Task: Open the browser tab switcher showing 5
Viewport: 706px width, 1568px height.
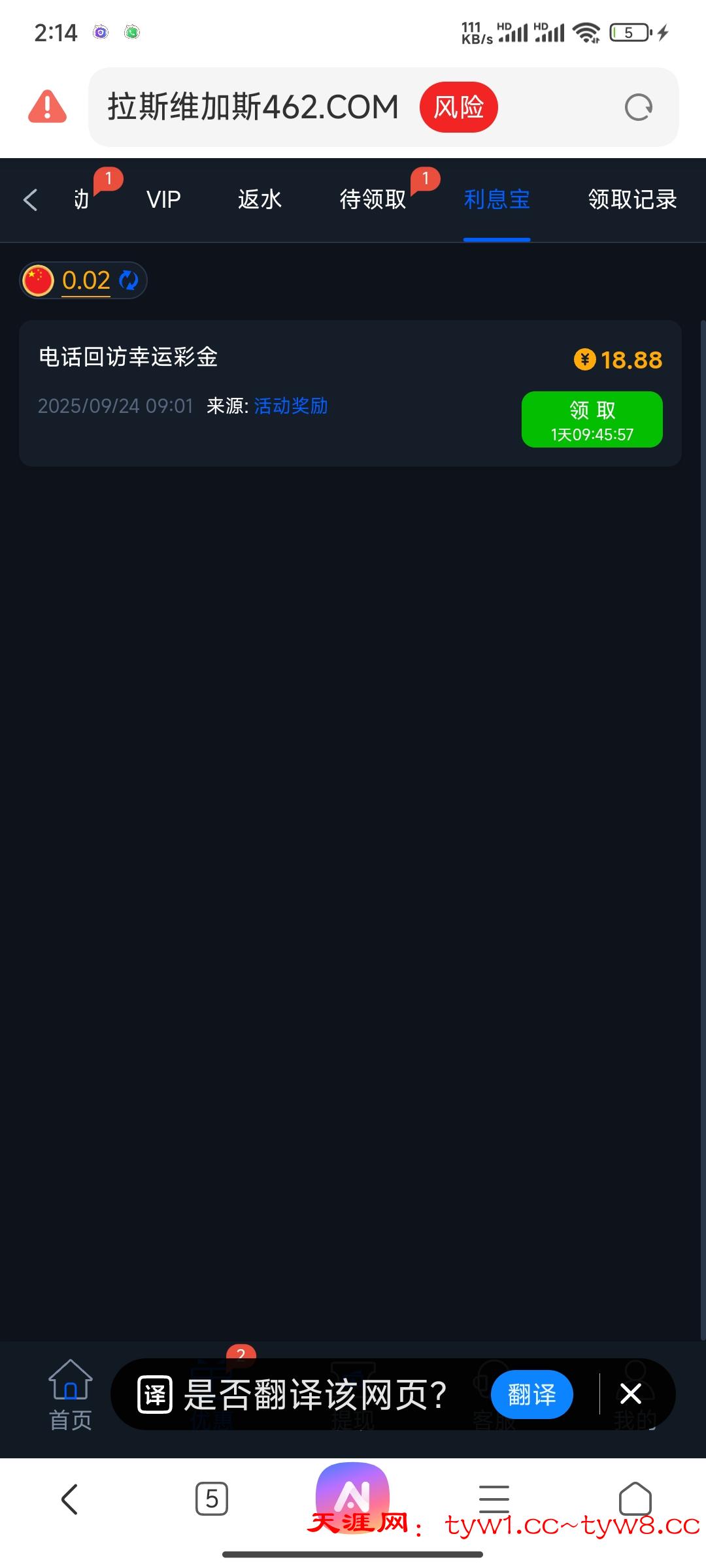Action: [212, 1499]
